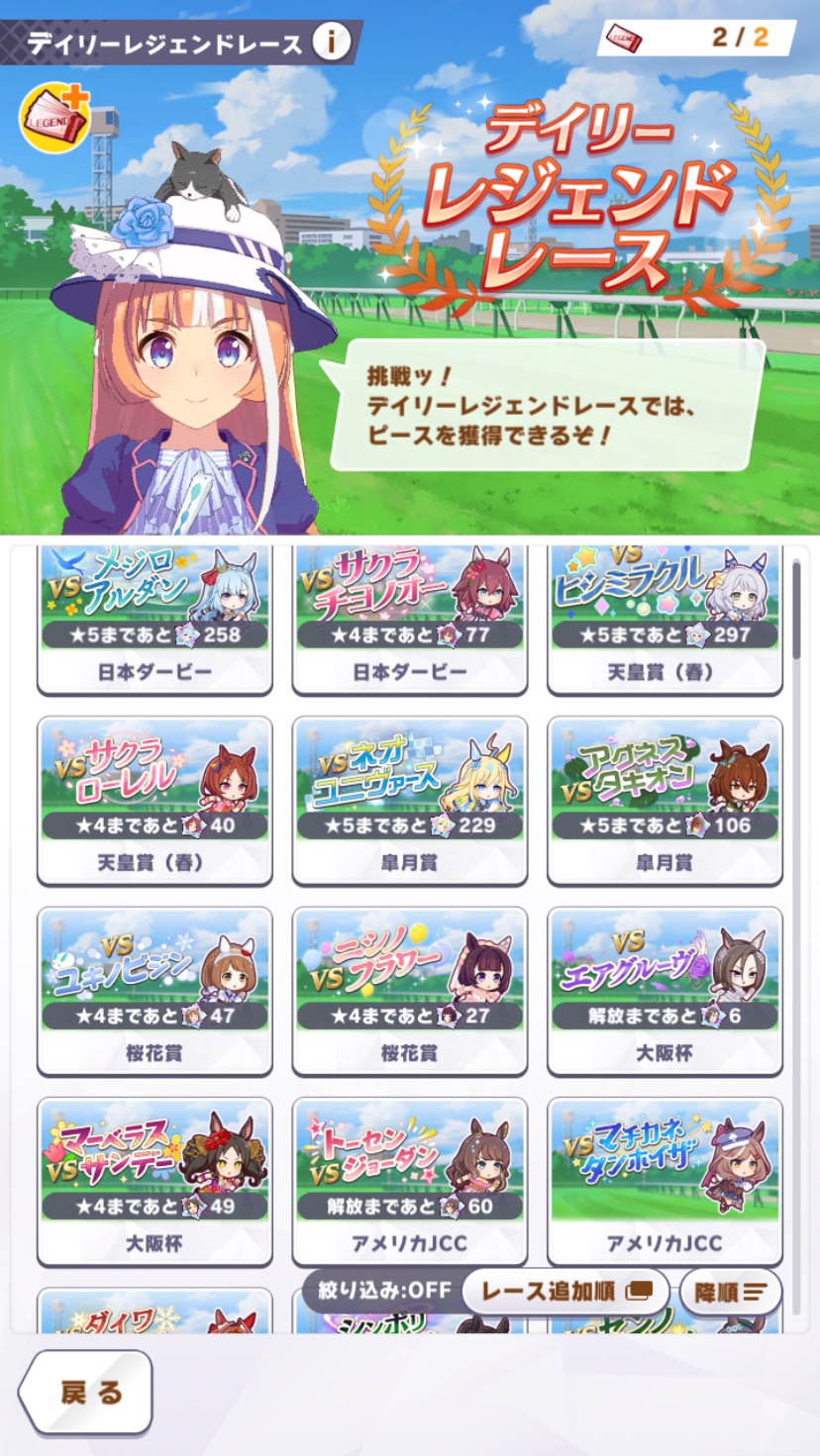This screenshot has height=1456, width=820.
Task: Open the 絞り込み filter setting
Action: pos(384,1291)
